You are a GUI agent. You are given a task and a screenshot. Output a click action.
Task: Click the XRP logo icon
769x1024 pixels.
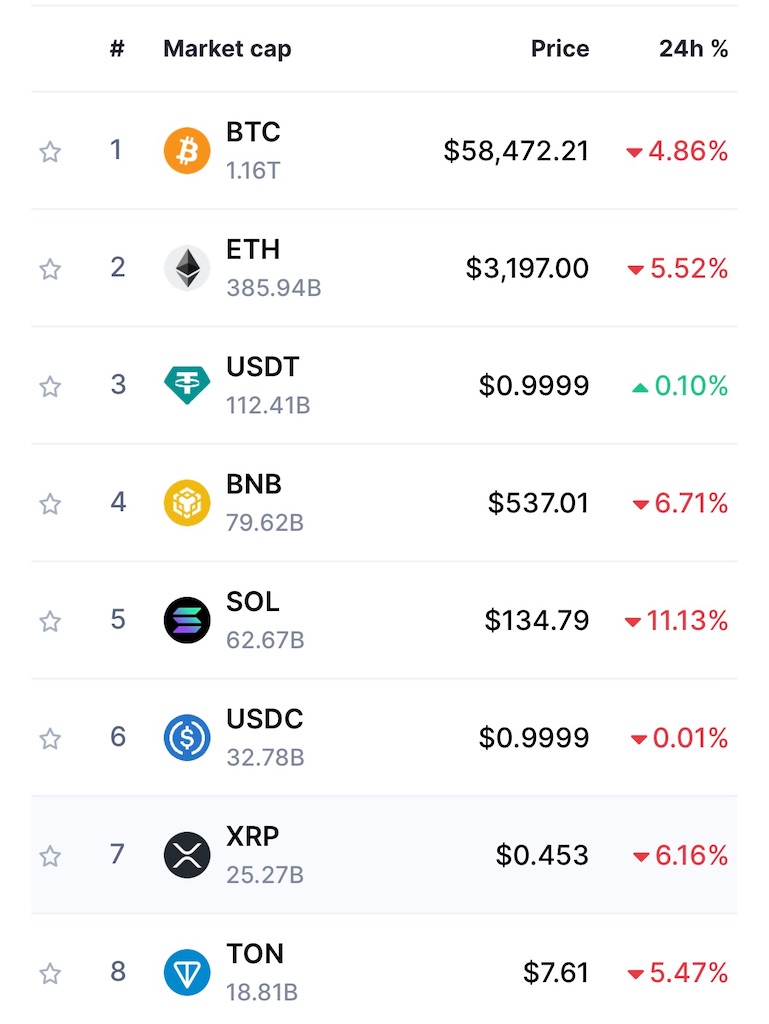(186, 855)
